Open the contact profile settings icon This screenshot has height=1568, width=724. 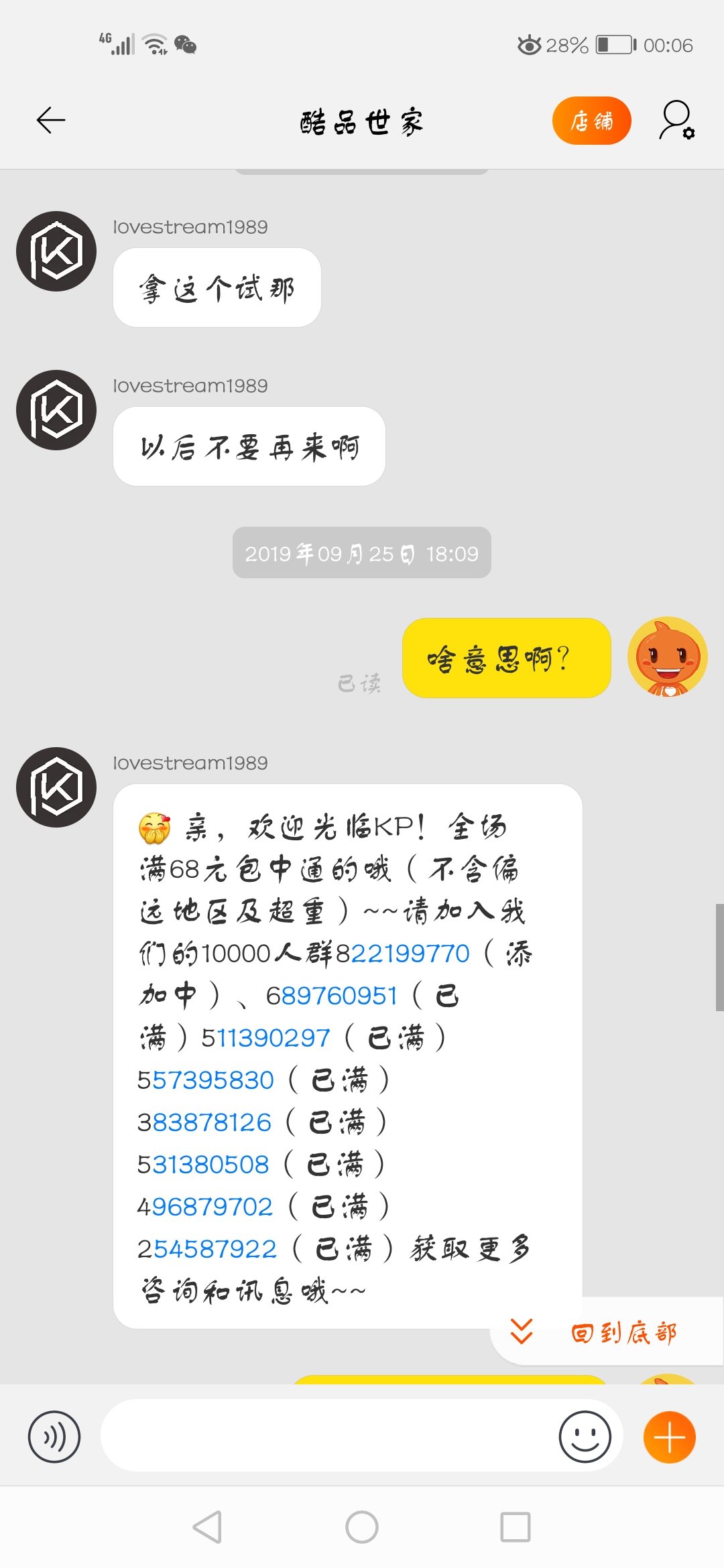coord(676,121)
